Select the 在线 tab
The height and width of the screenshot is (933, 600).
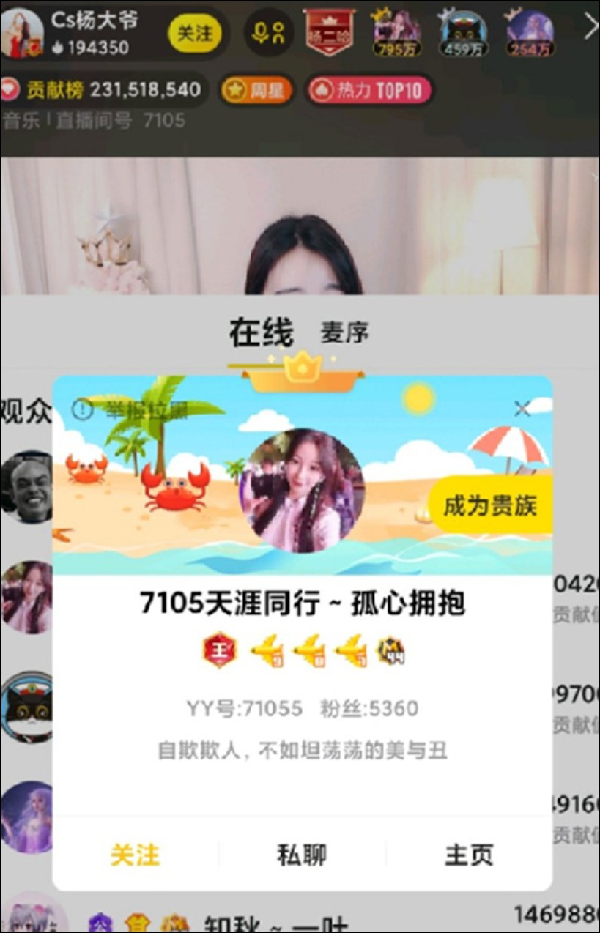pos(261,333)
